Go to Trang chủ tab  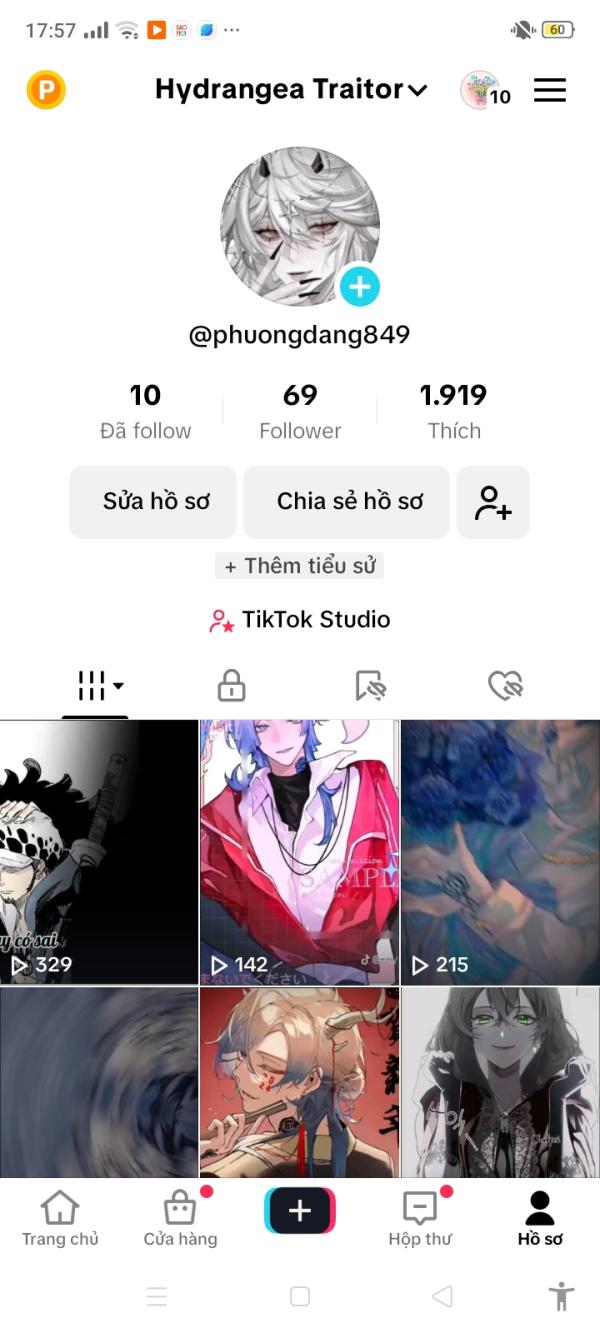coord(60,1218)
